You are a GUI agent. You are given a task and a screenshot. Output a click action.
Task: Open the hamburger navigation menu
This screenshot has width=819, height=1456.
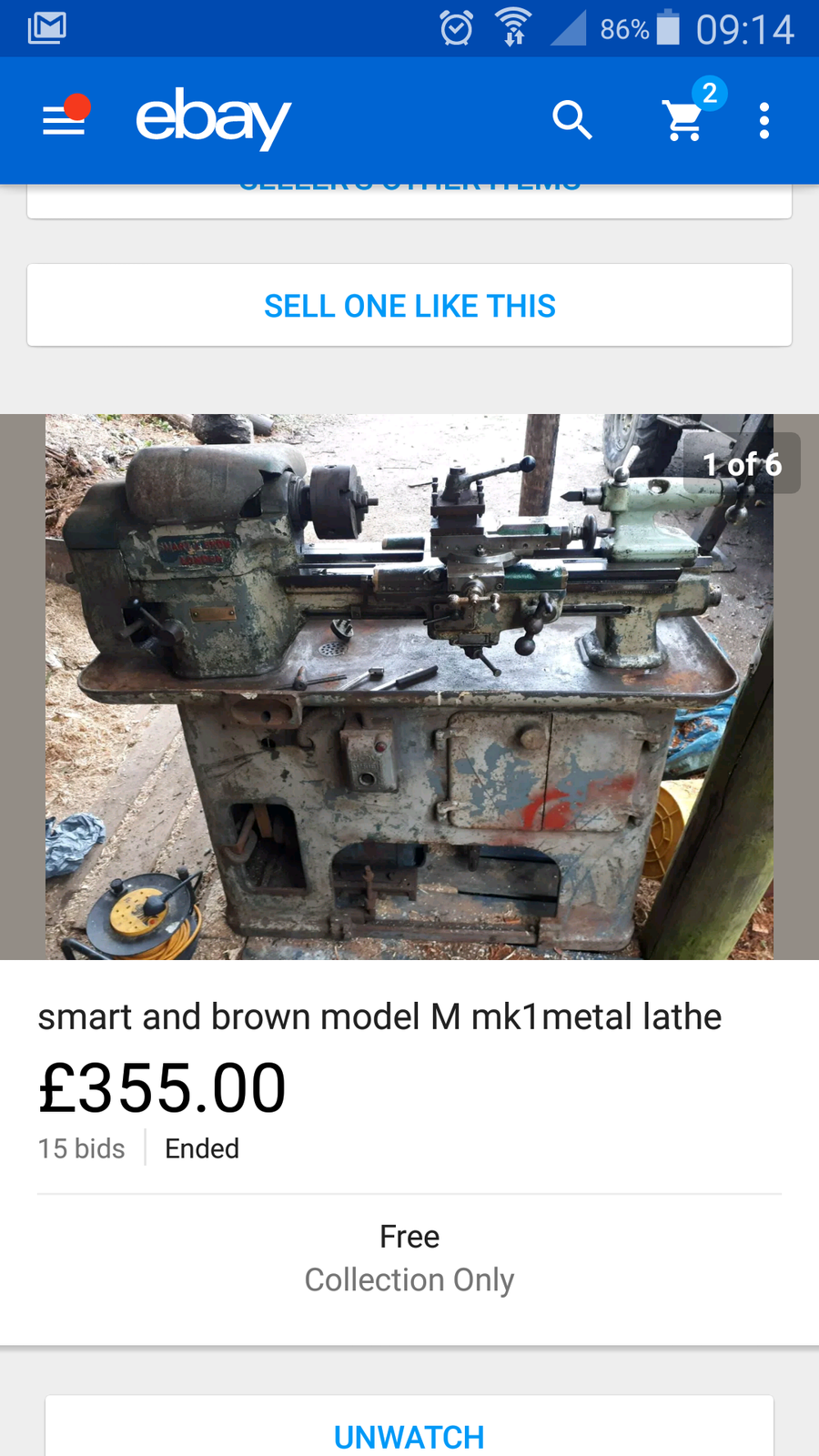[64, 120]
